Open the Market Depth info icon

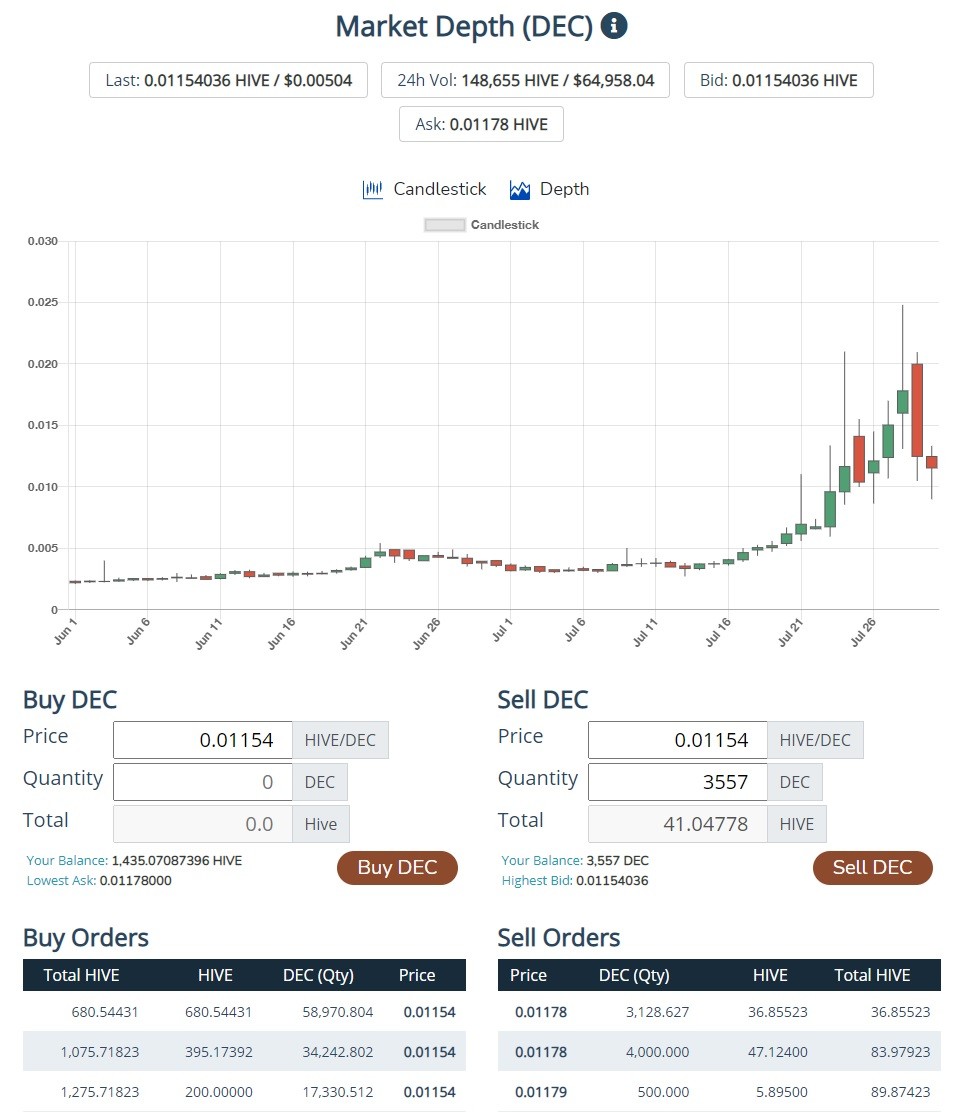pyautogui.click(x=614, y=26)
